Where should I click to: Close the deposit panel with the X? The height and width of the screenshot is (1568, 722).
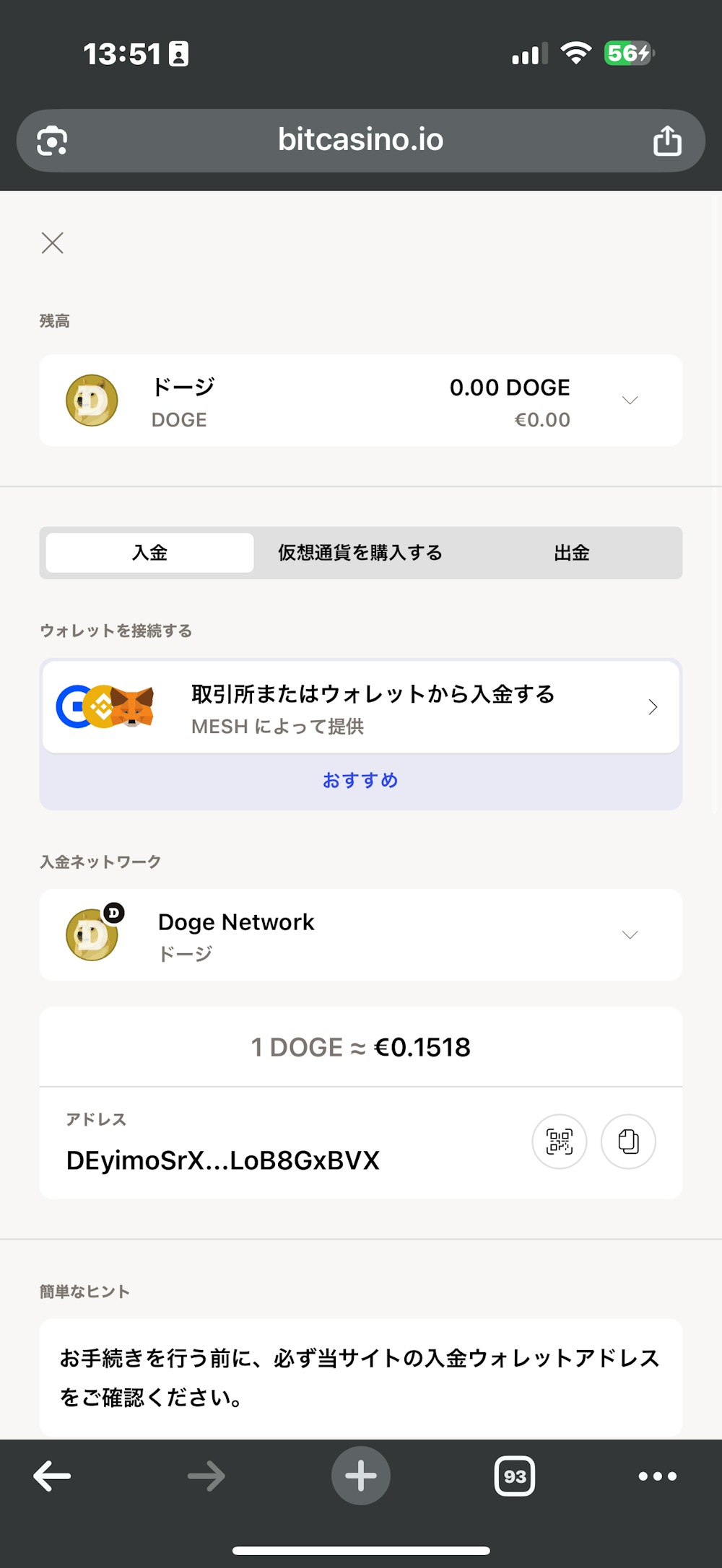[52, 243]
